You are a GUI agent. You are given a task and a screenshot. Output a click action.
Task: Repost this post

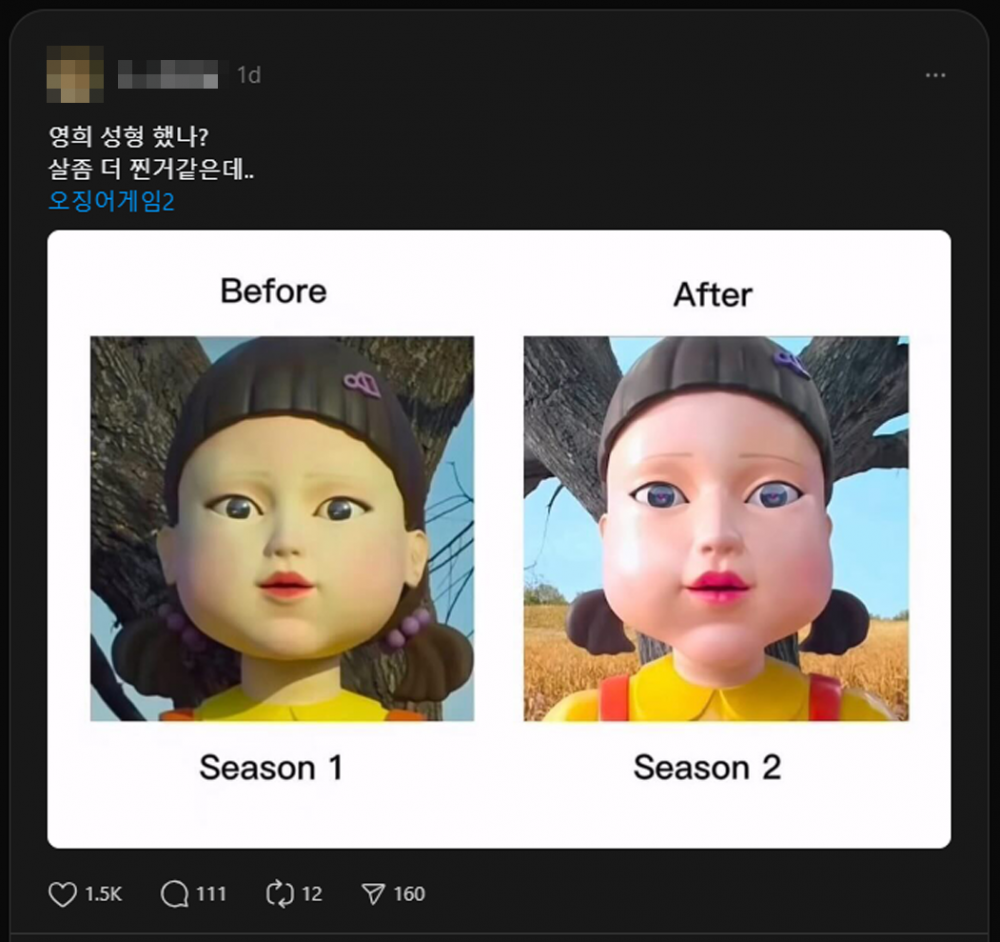278,894
